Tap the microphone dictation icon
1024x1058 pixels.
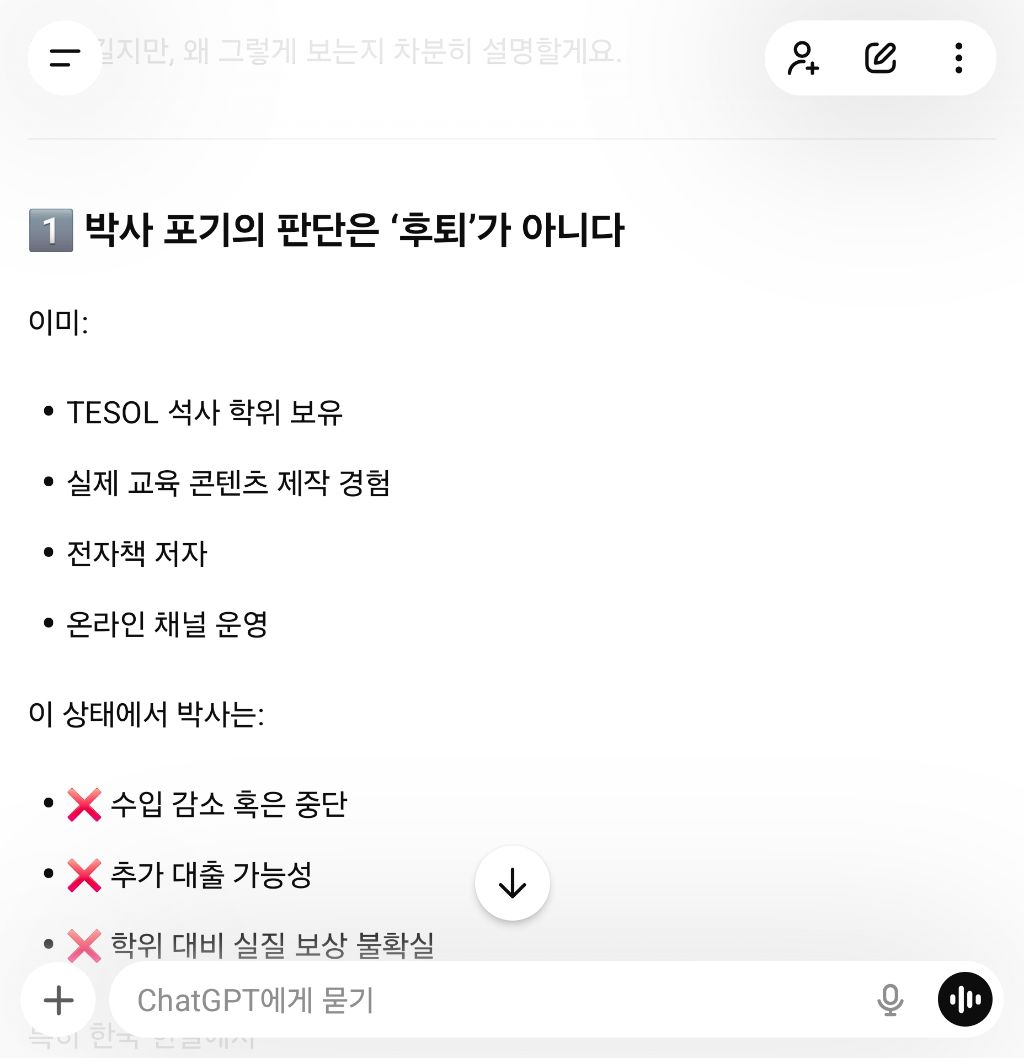(889, 999)
